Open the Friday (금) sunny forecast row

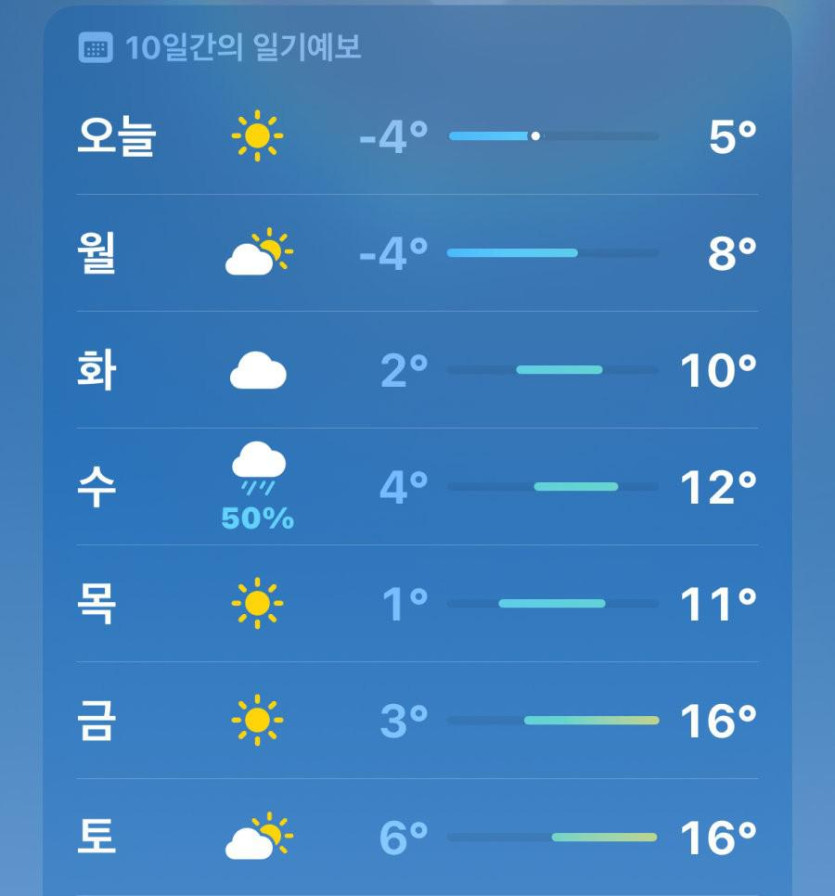pyautogui.click(x=417, y=720)
